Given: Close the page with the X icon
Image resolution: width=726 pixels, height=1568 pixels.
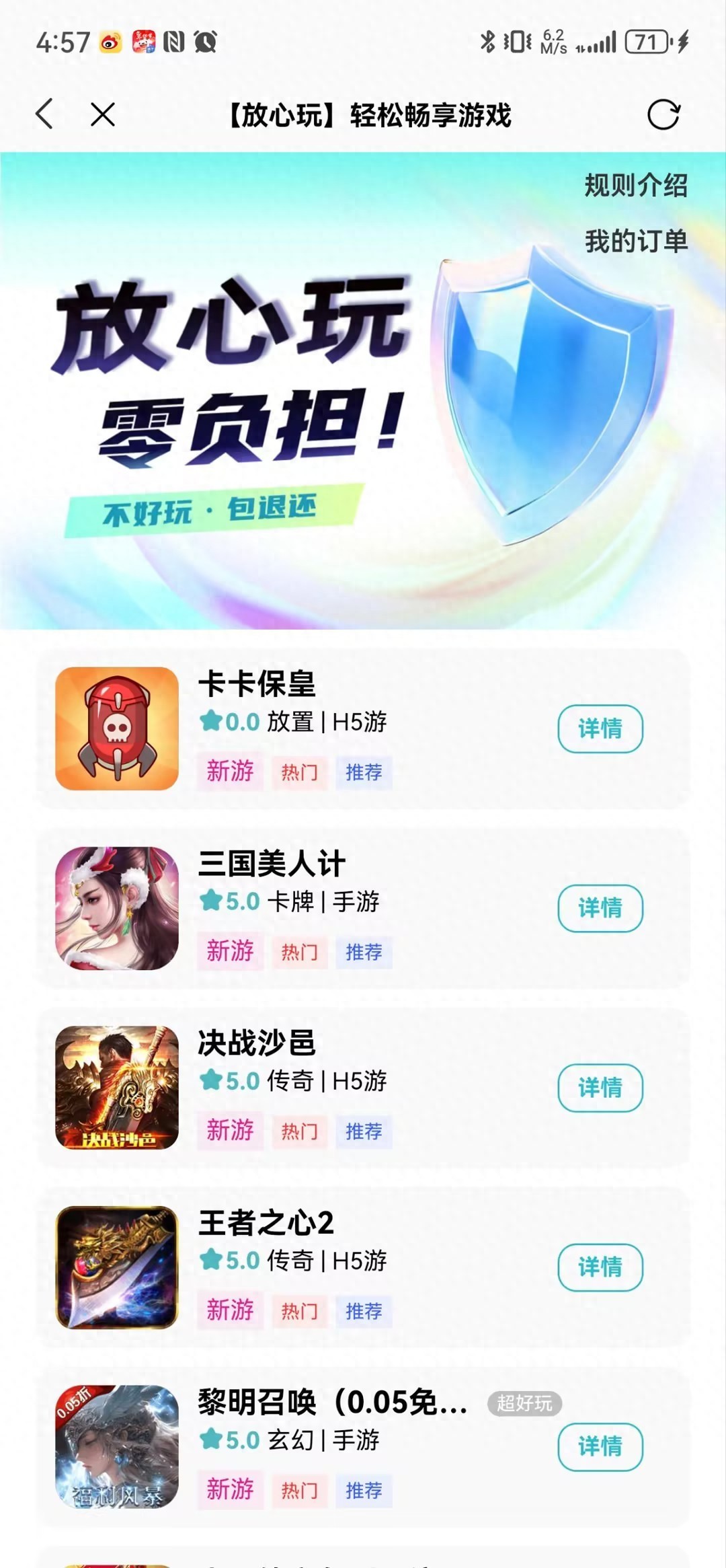Looking at the screenshot, I should pyautogui.click(x=103, y=114).
